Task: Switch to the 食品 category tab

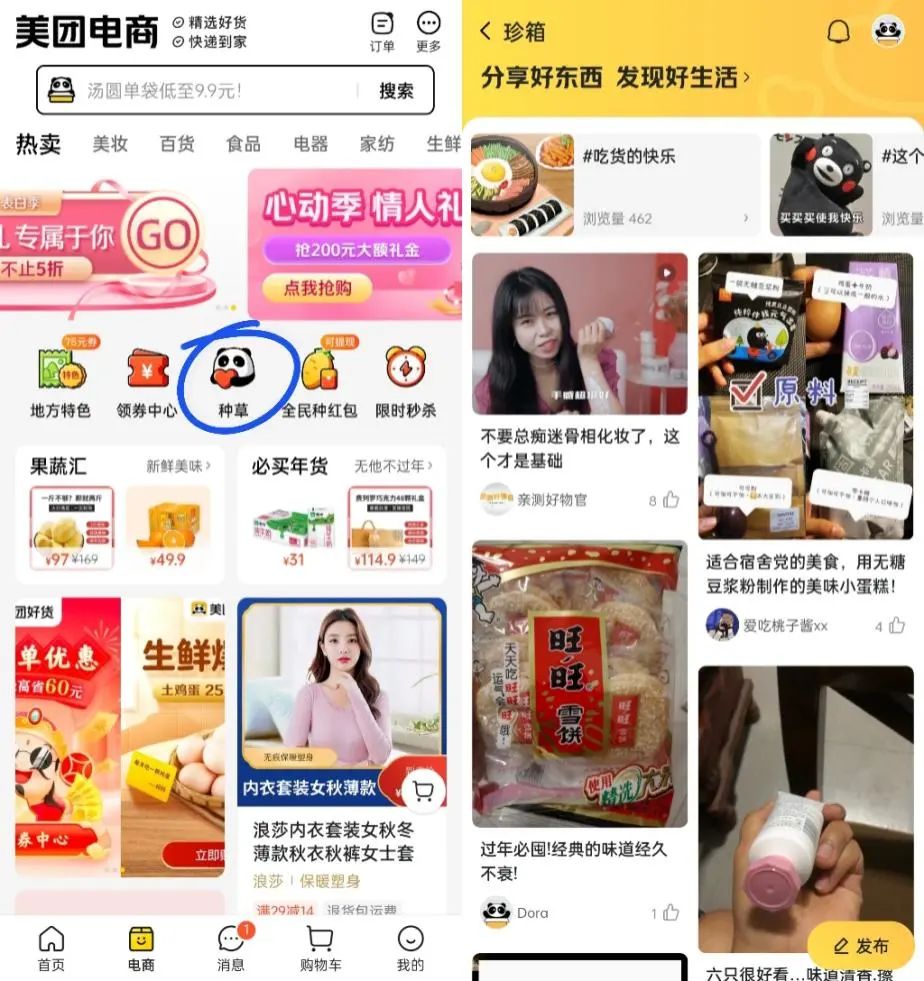Action: [x=243, y=144]
